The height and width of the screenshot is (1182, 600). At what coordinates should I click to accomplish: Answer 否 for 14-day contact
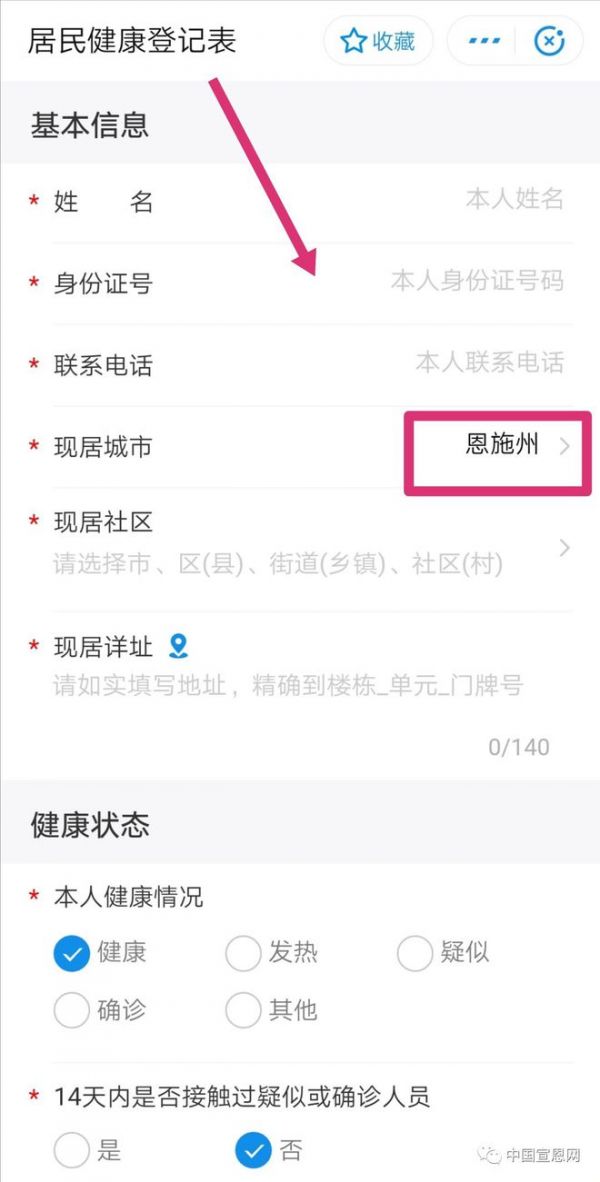click(x=254, y=1151)
